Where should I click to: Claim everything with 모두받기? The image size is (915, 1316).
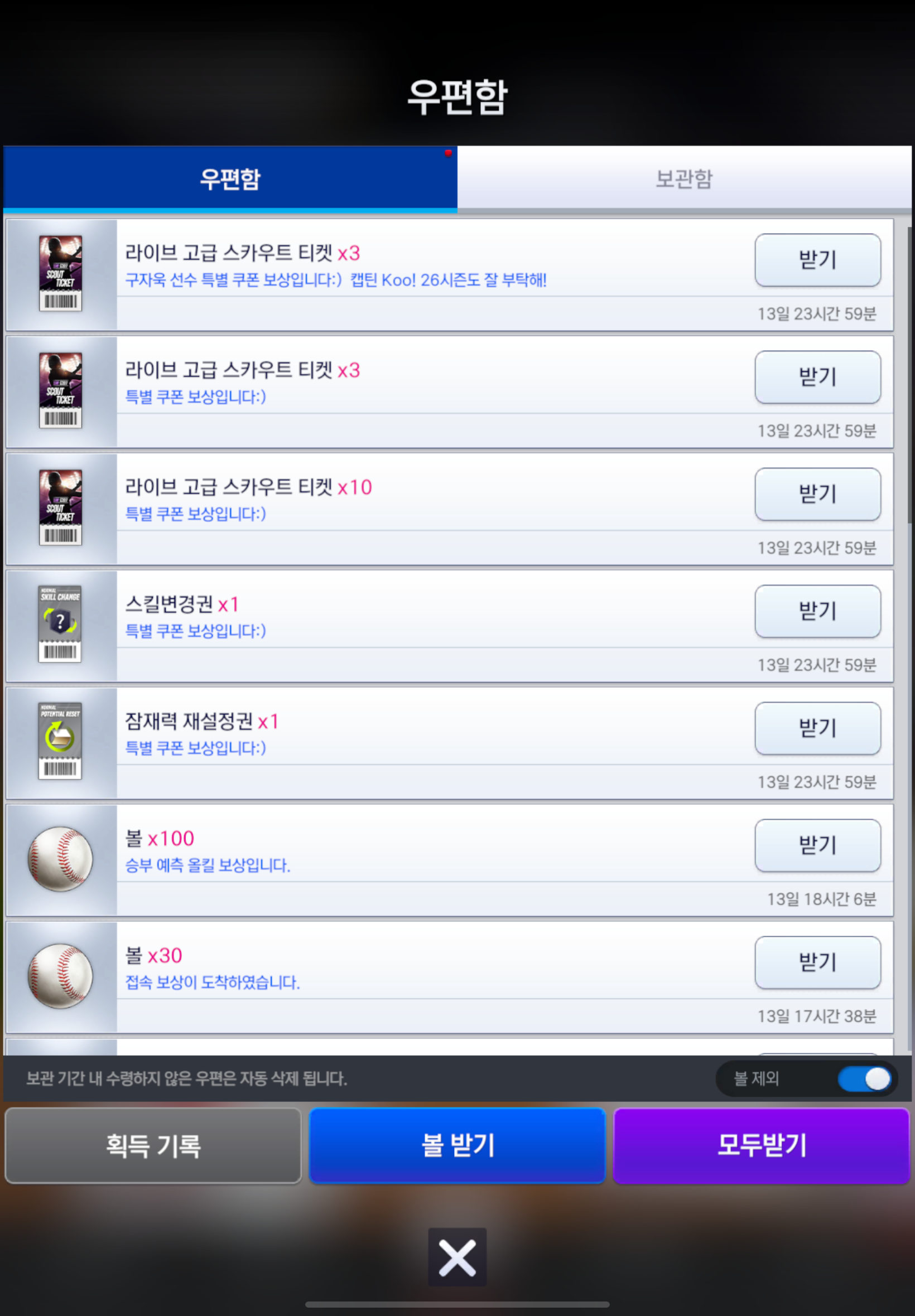click(x=761, y=1145)
